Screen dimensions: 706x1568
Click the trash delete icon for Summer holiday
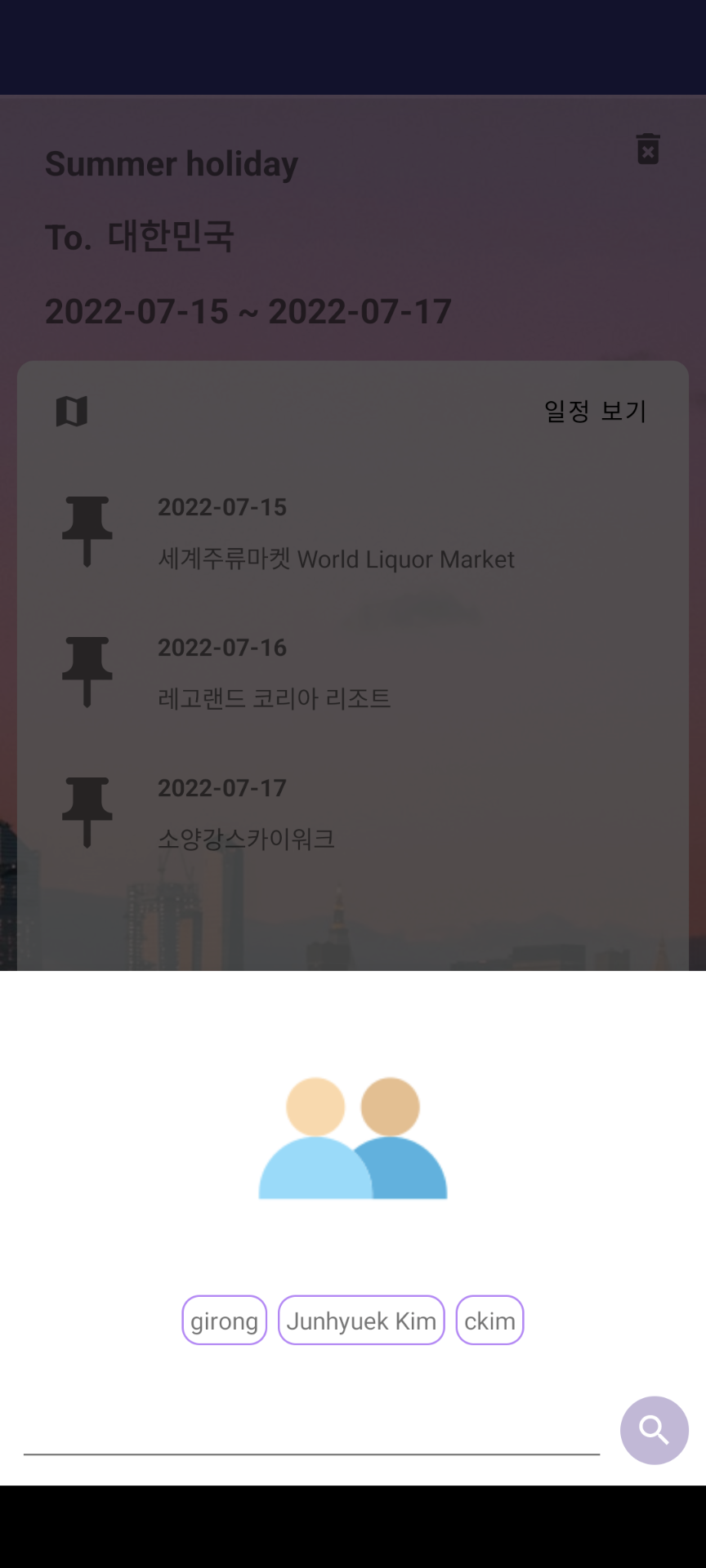point(648,149)
